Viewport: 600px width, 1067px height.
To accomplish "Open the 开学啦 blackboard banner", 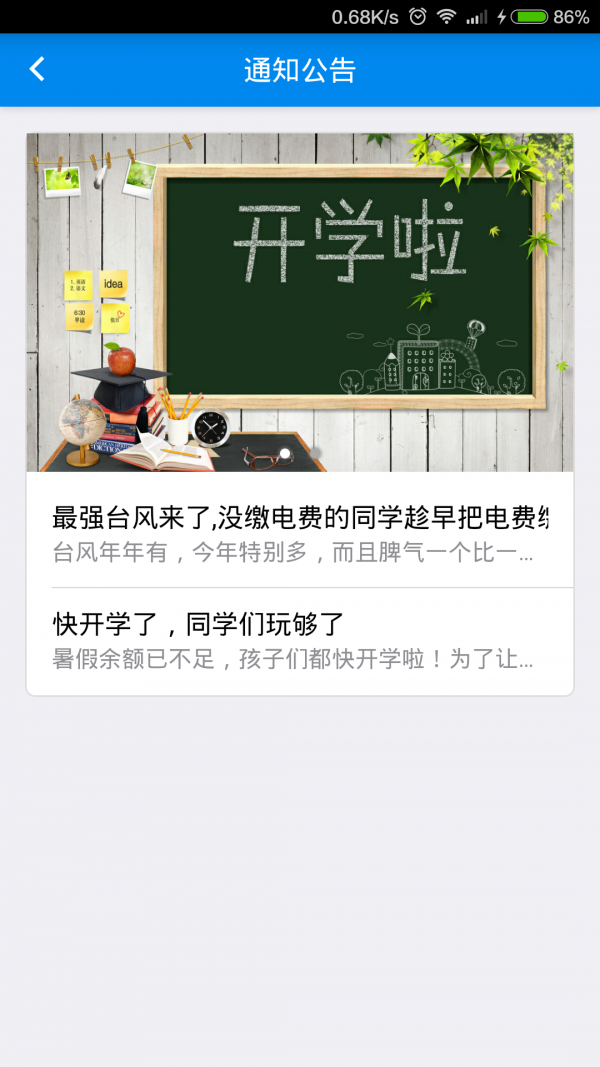I will point(300,302).
